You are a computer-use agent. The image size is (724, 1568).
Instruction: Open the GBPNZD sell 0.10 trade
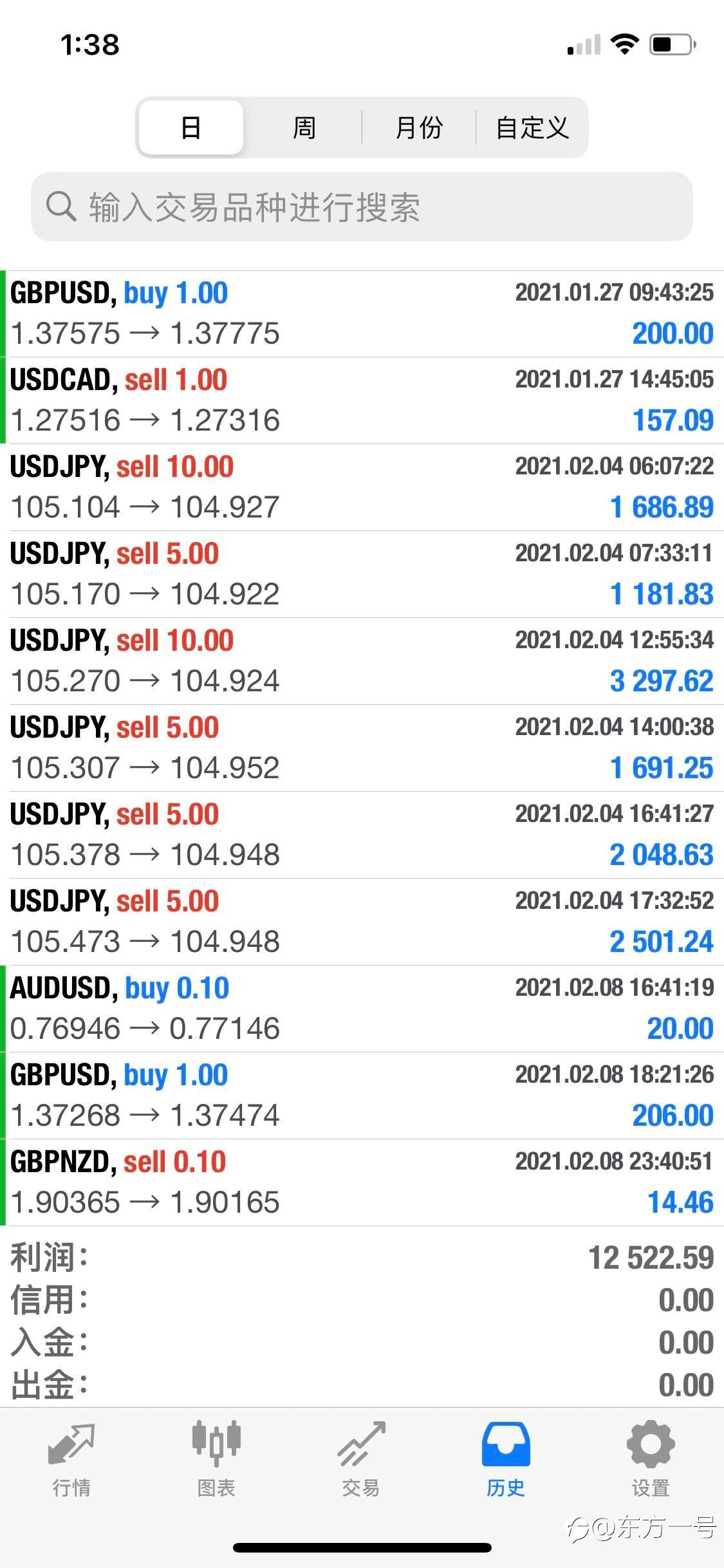362,1183
